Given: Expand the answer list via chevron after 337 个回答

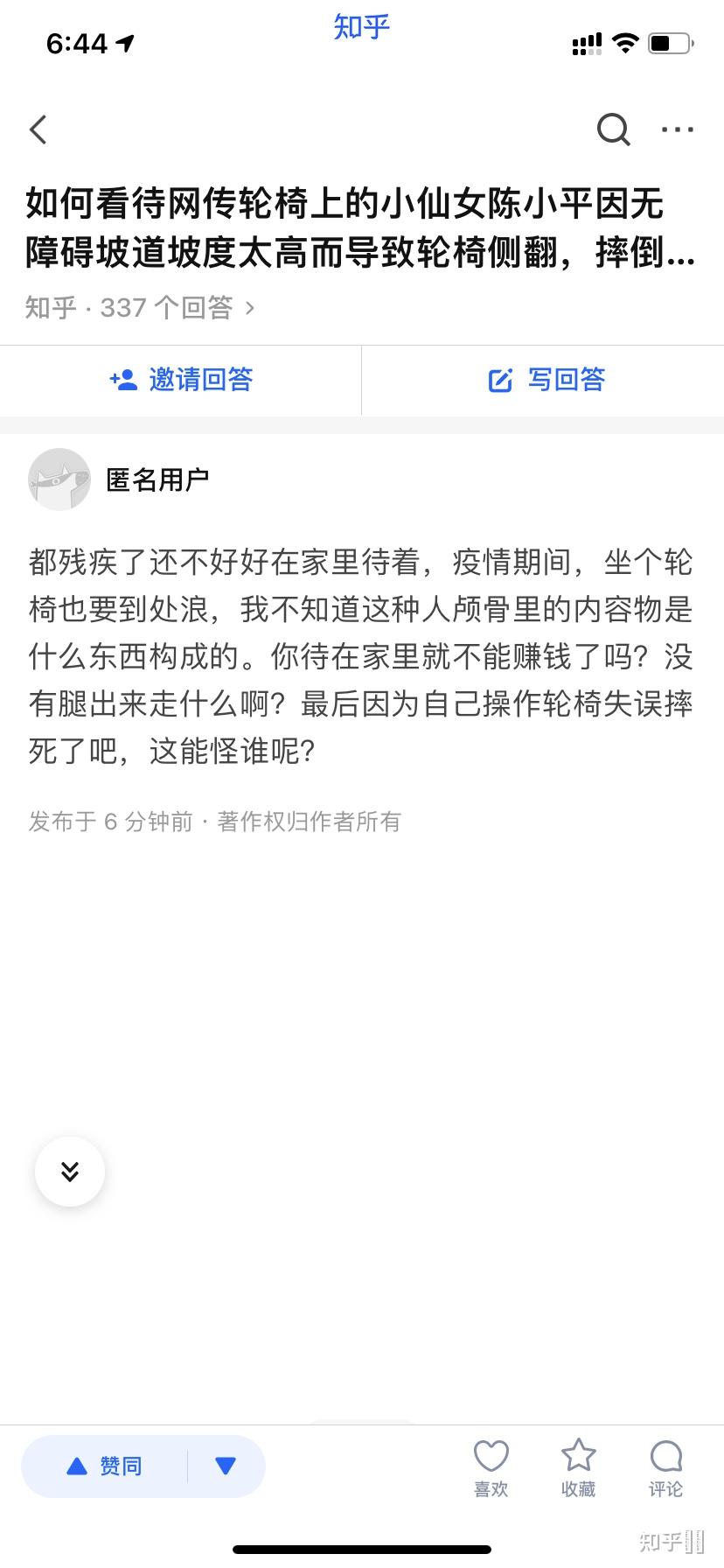Looking at the screenshot, I should point(249,308).
